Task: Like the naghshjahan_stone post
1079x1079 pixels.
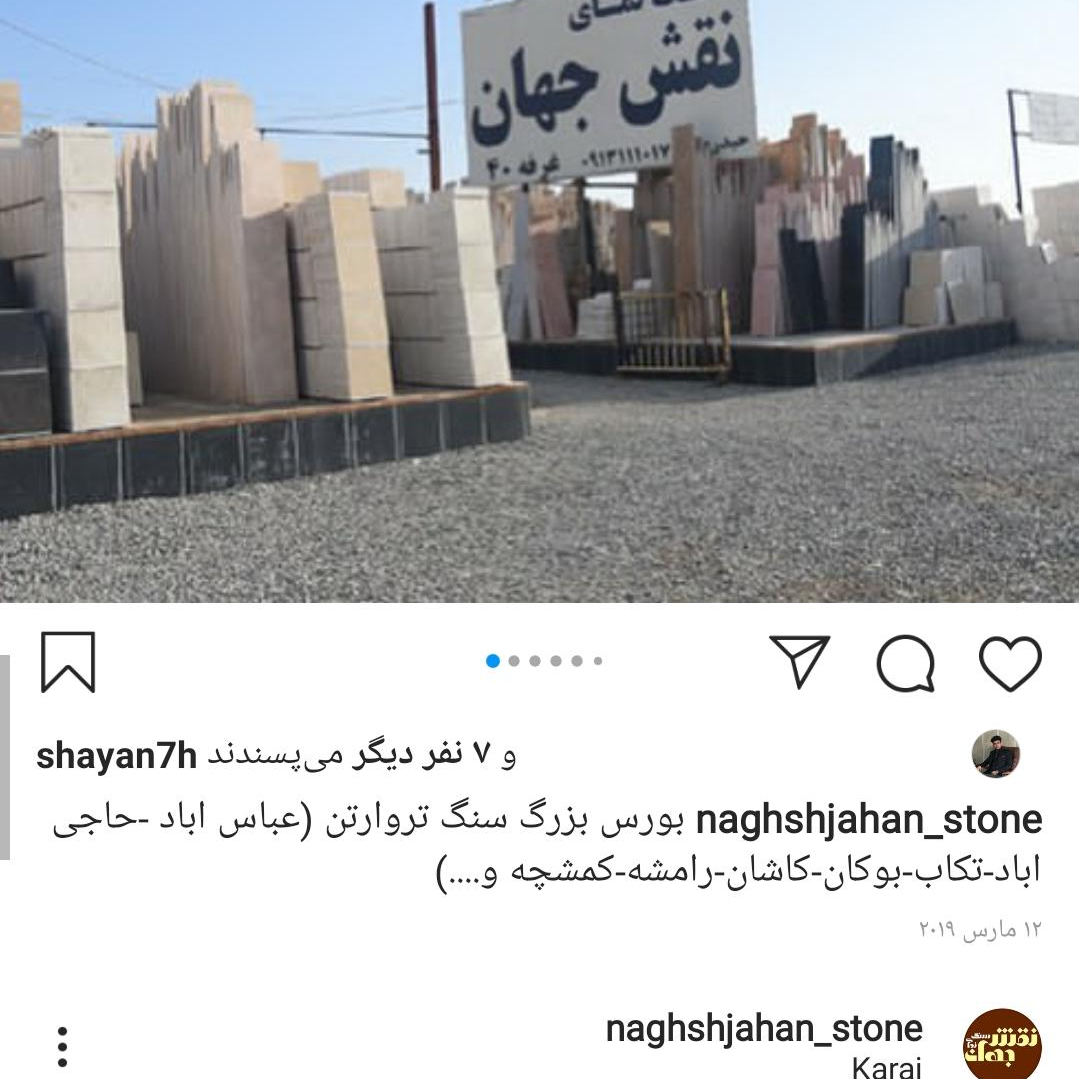Action: tap(1009, 661)
